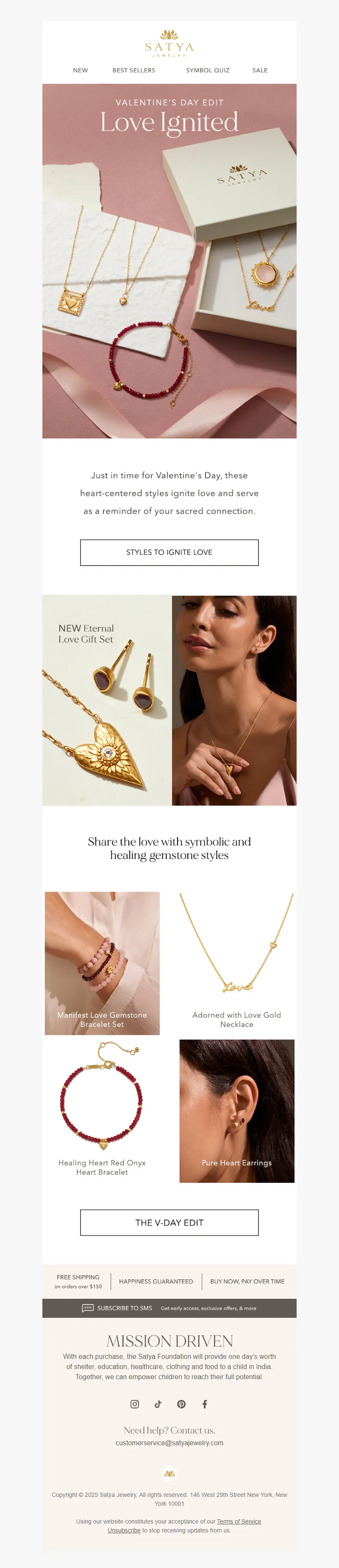Unsubscribe from these emails
339x1568 pixels.
click(124, 1530)
